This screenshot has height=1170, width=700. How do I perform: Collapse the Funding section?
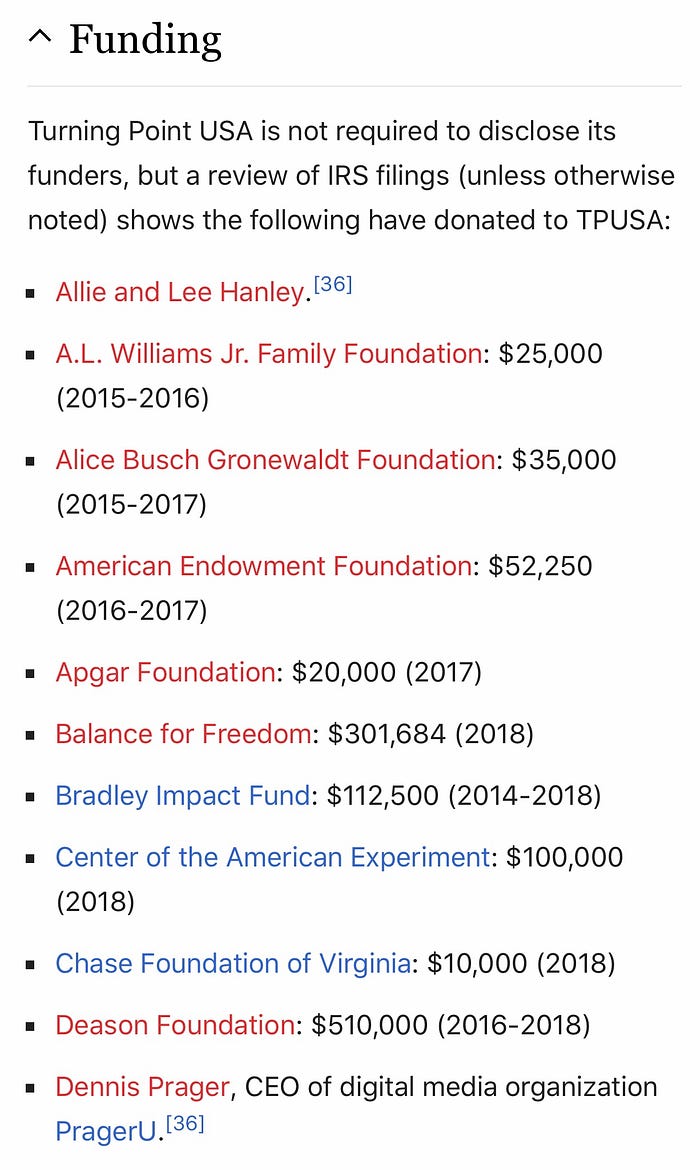tap(40, 40)
